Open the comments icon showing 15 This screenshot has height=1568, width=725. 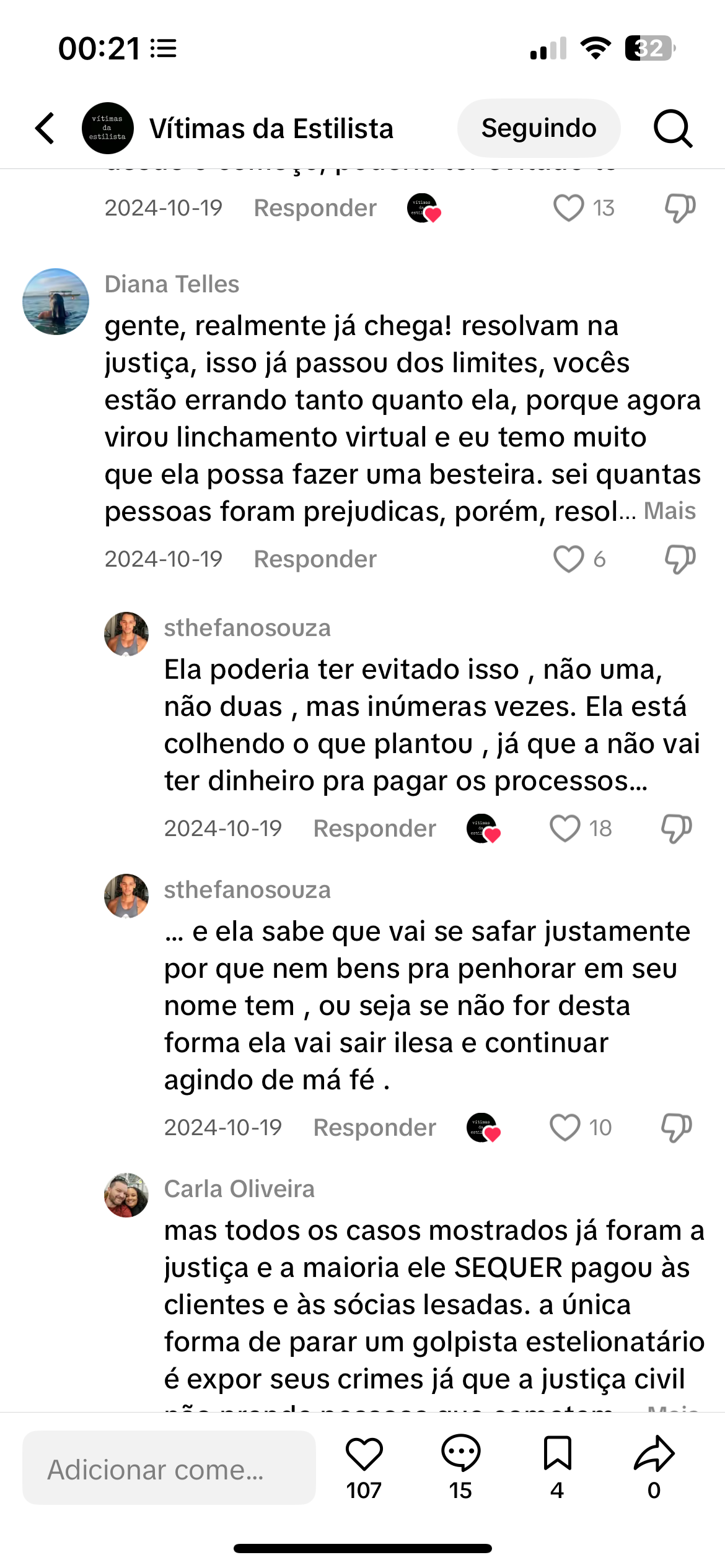[x=460, y=1454]
